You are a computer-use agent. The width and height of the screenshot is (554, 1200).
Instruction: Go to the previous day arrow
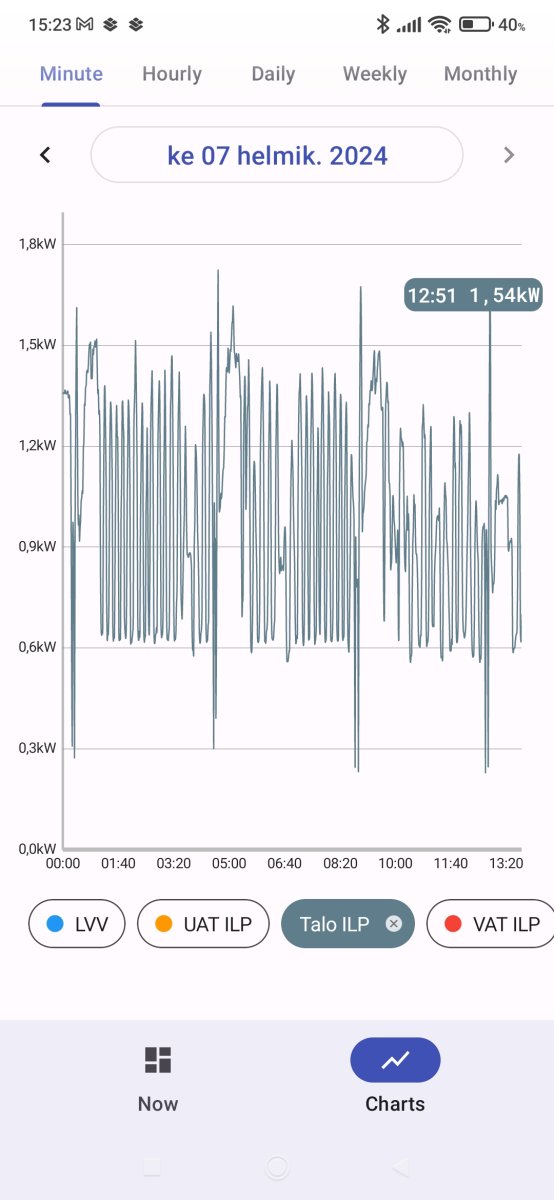pyautogui.click(x=44, y=155)
